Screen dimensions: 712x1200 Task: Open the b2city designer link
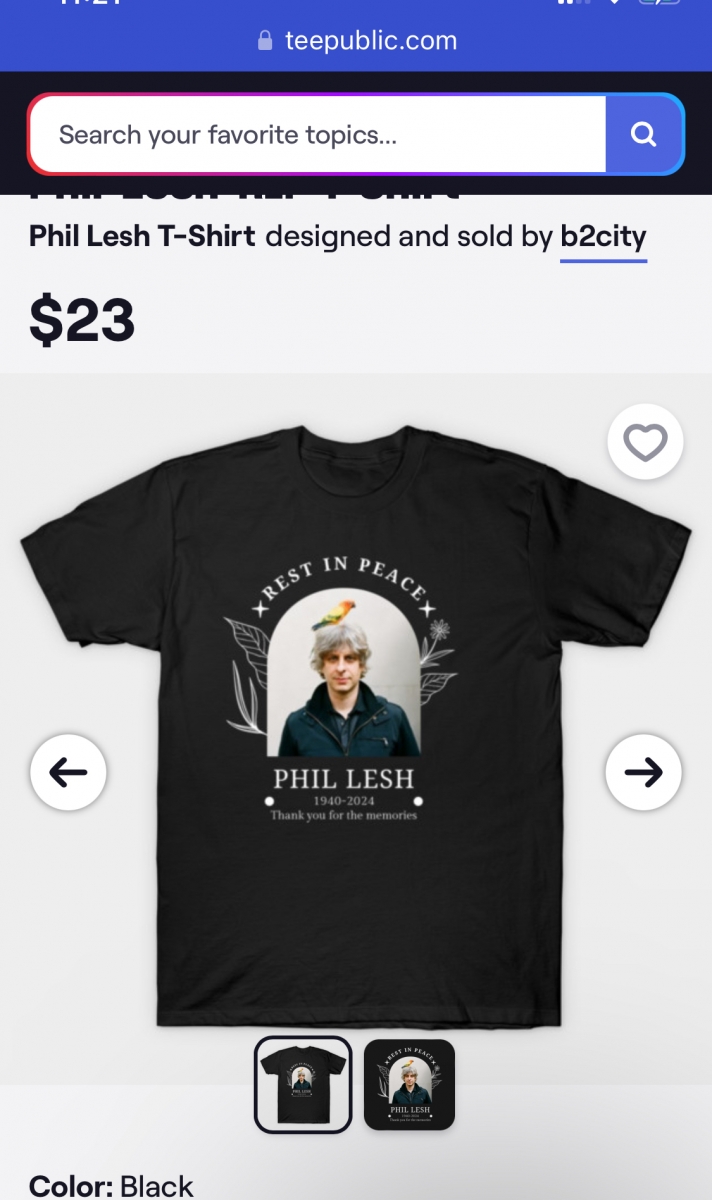603,237
